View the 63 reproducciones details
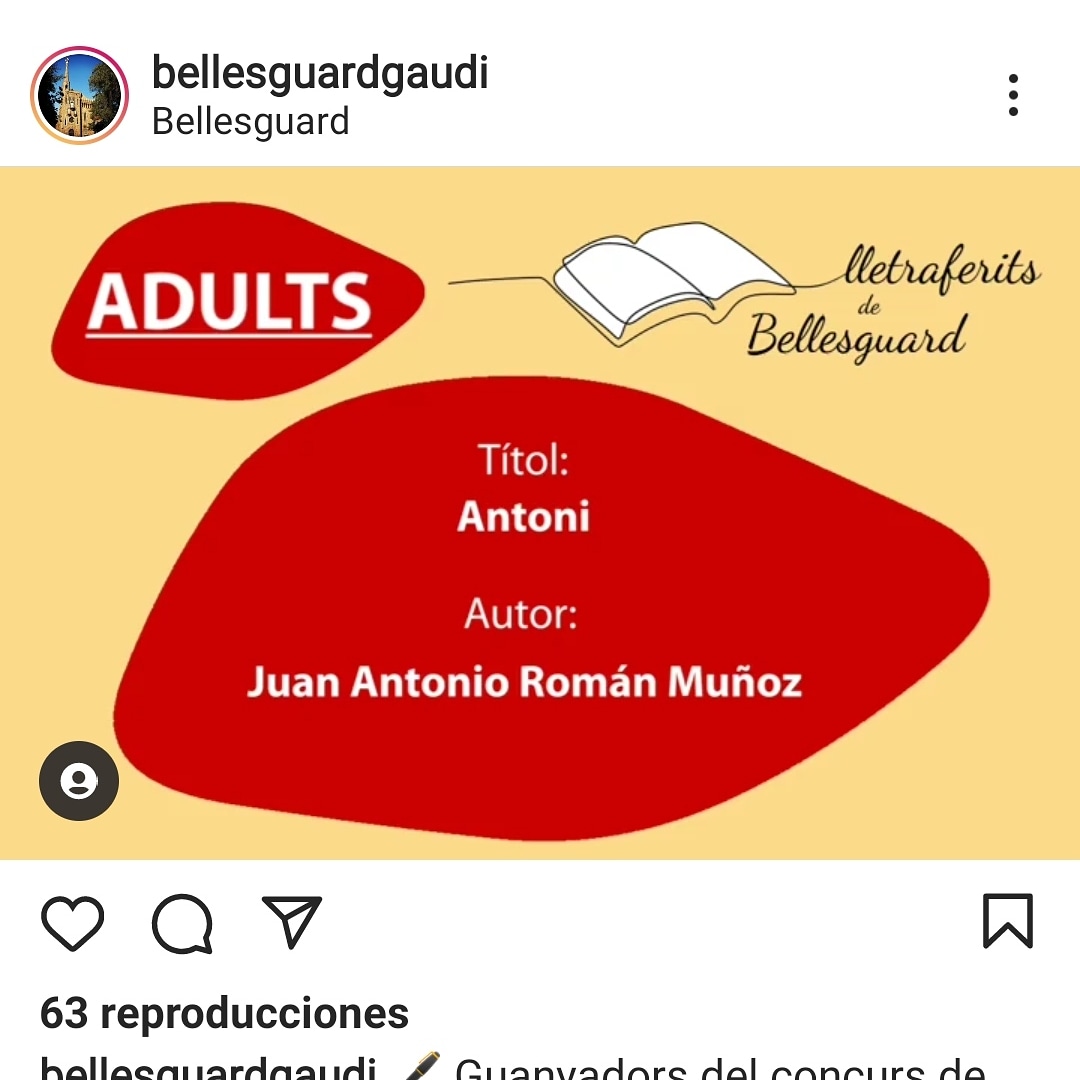 coord(224,1014)
